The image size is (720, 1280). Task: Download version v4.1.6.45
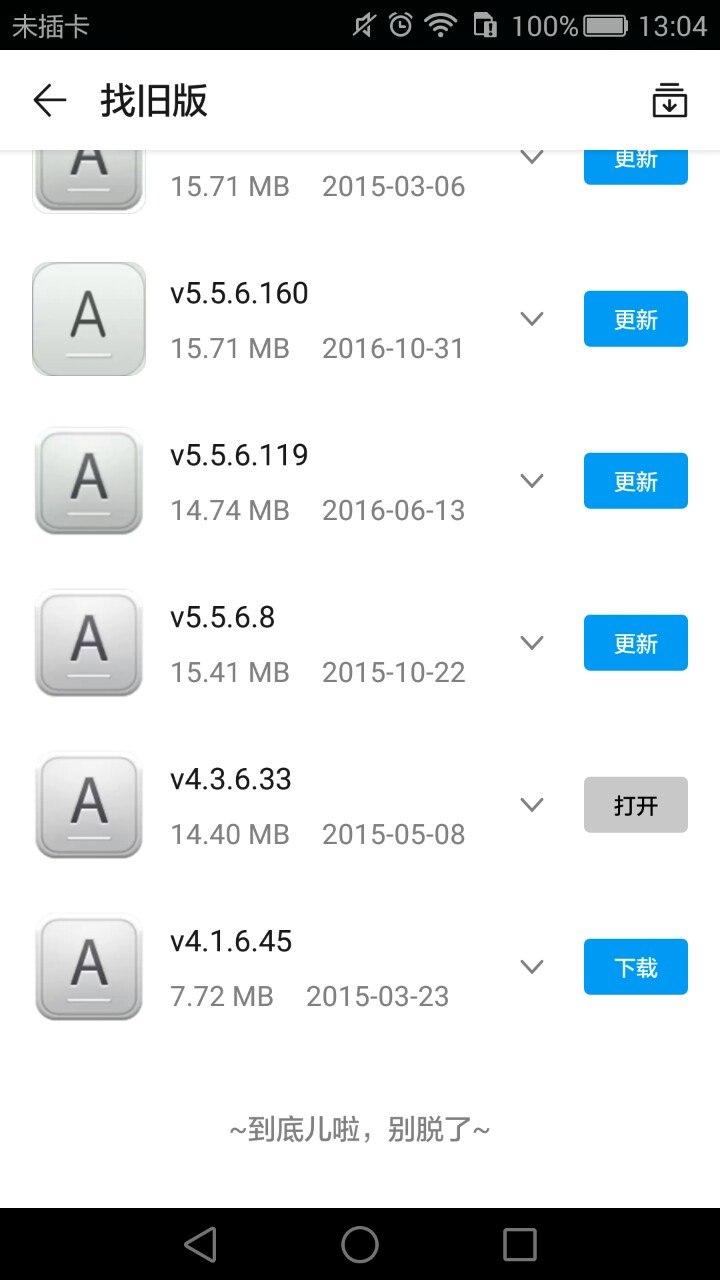pyautogui.click(x=635, y=967)
